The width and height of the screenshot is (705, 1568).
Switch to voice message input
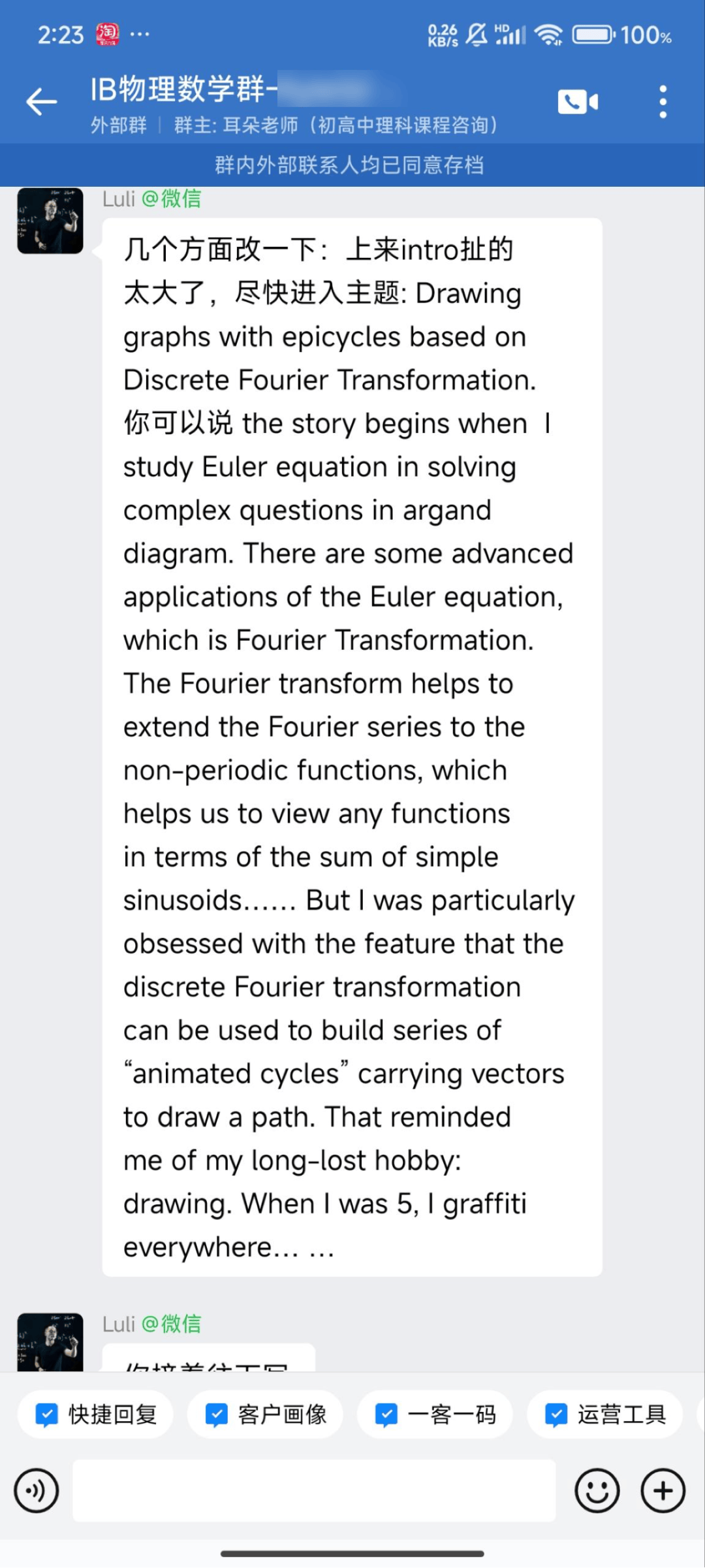pos(37,1491)
